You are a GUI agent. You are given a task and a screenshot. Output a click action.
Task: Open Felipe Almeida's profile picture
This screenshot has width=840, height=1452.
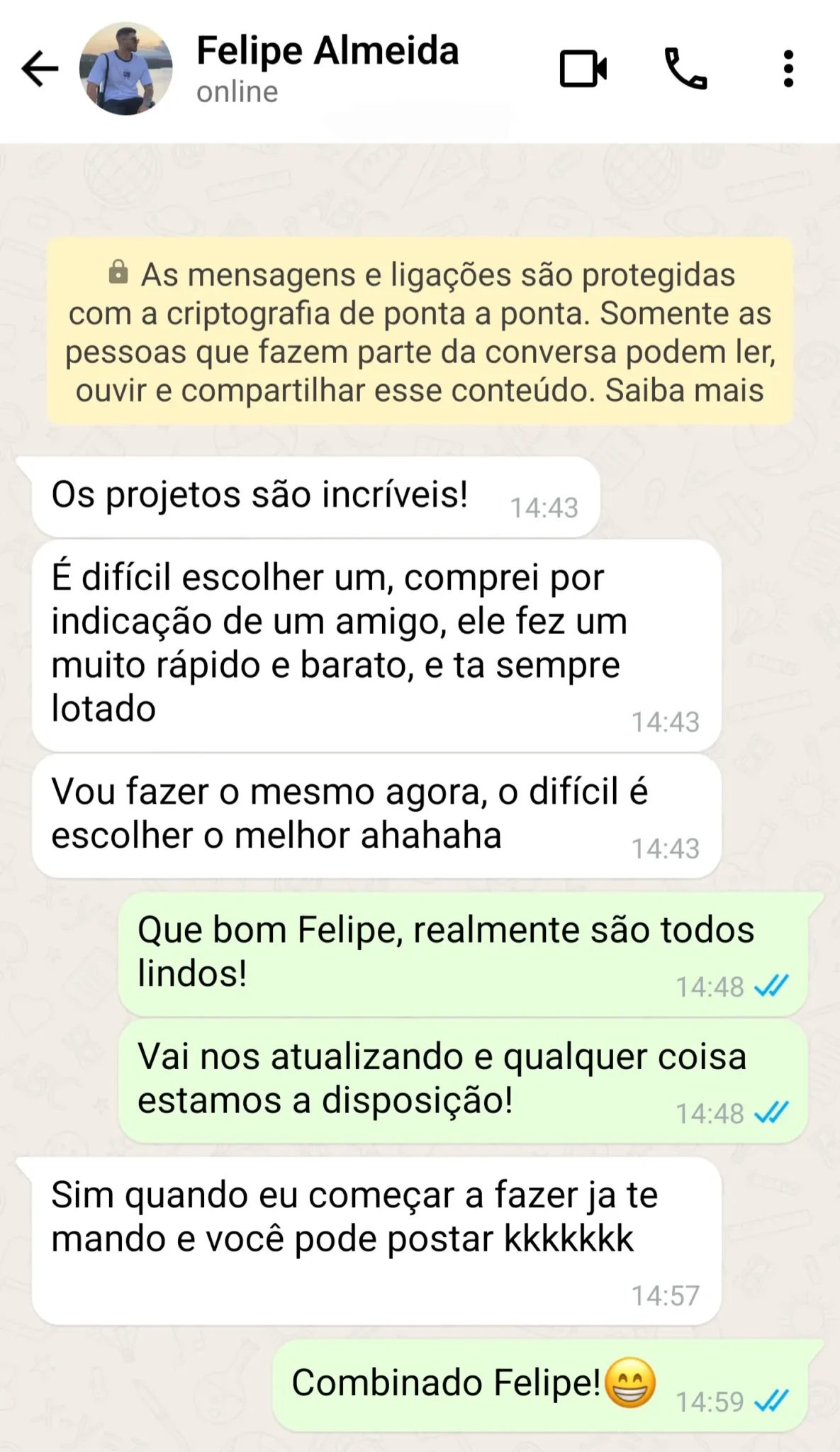pos(125,69)
